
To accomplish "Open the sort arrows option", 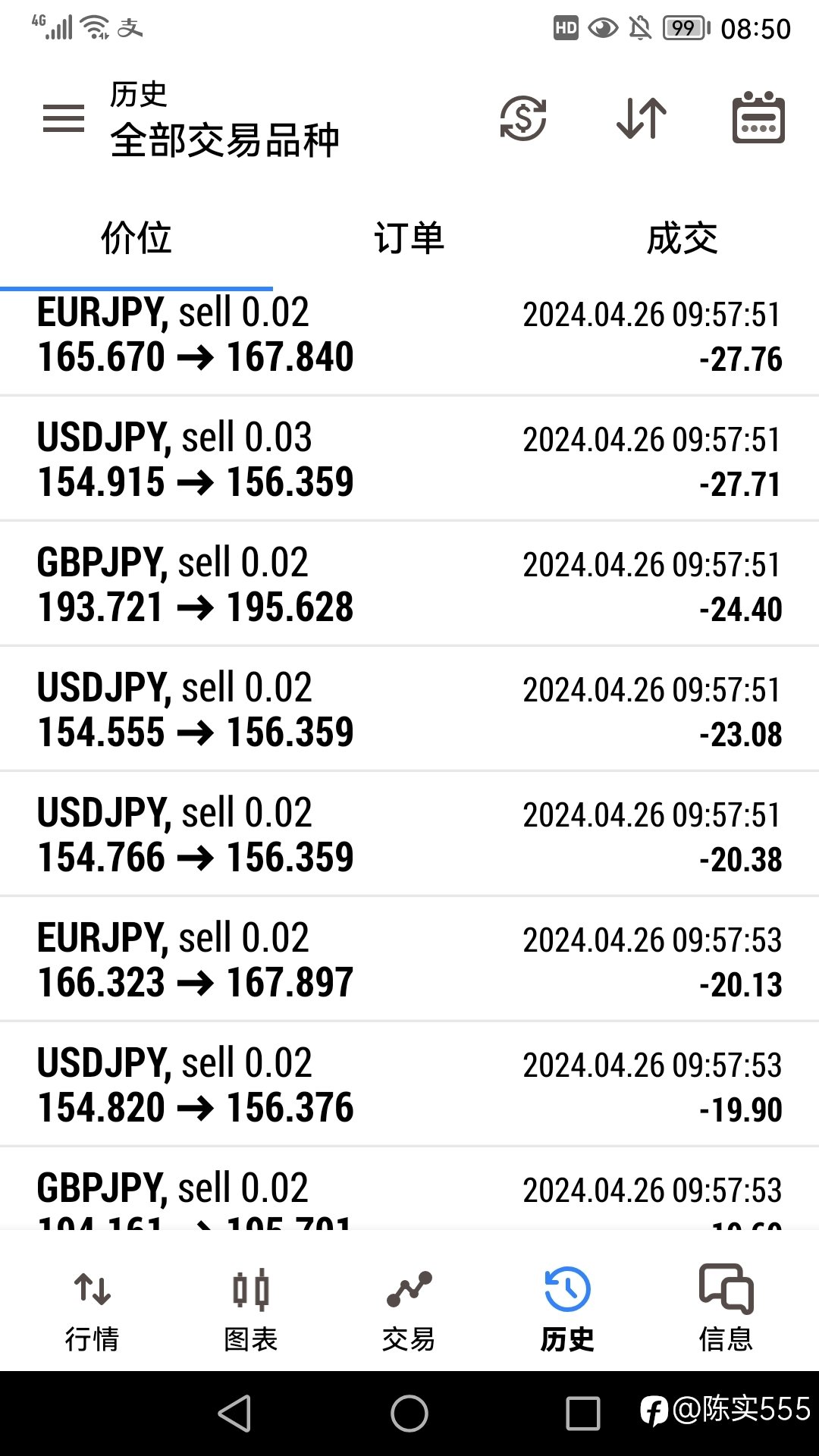I will point(642,118).
